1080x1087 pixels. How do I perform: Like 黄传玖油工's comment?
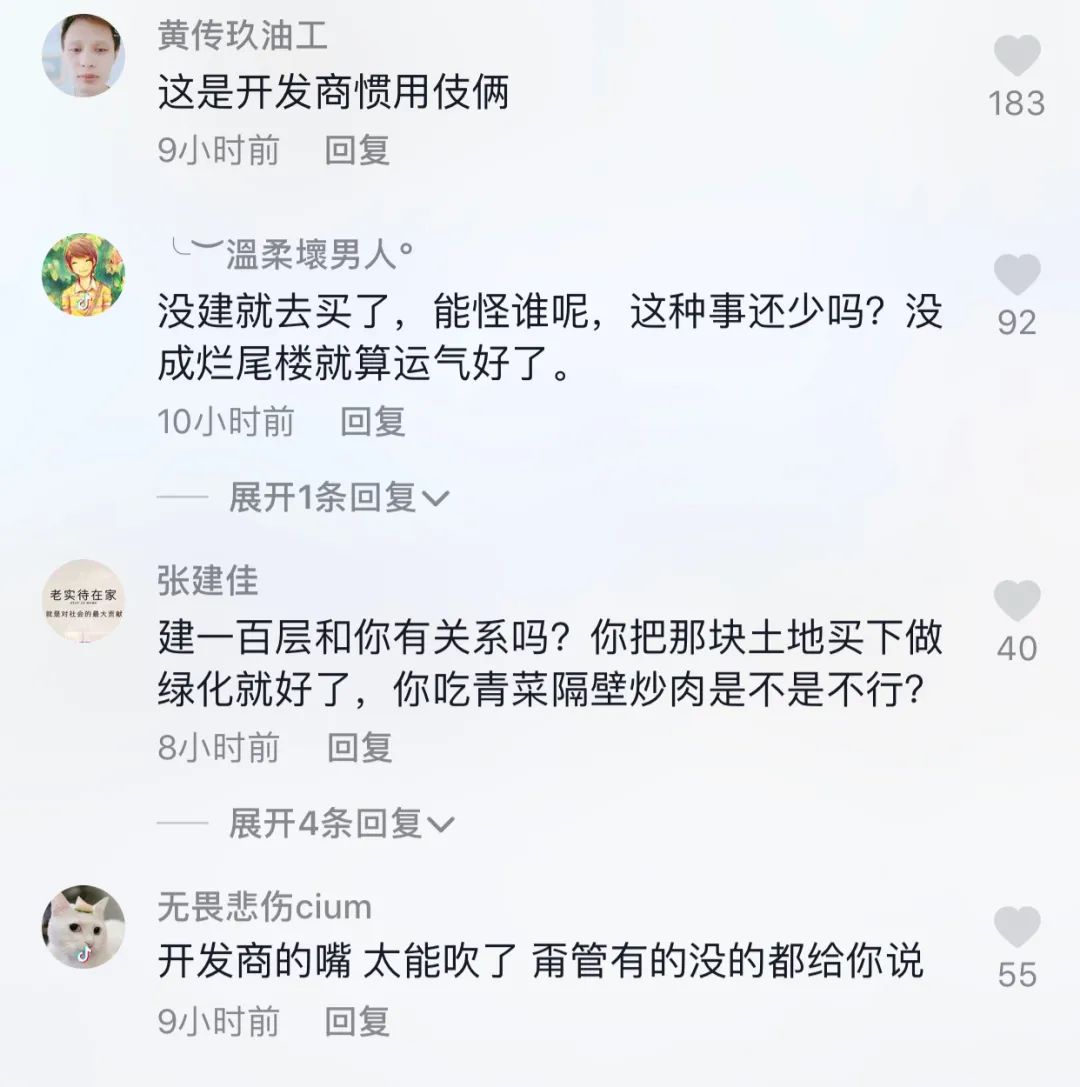coord(1017,57)
